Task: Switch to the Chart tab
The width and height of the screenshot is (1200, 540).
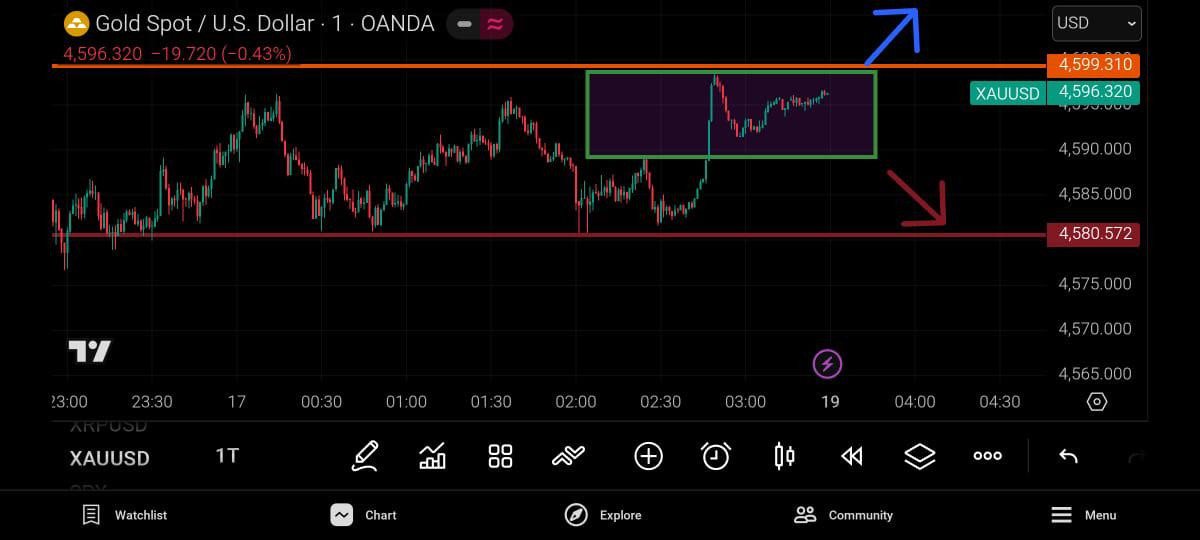Action: pyautogui.click(x=363, y=515)
